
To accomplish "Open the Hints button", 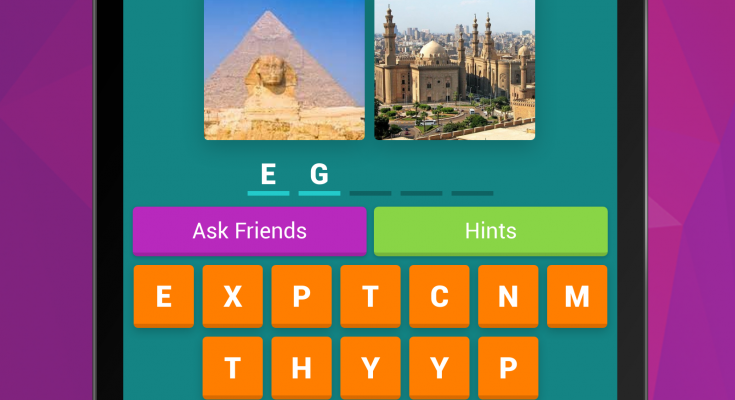I will click(x=490, y=231).
